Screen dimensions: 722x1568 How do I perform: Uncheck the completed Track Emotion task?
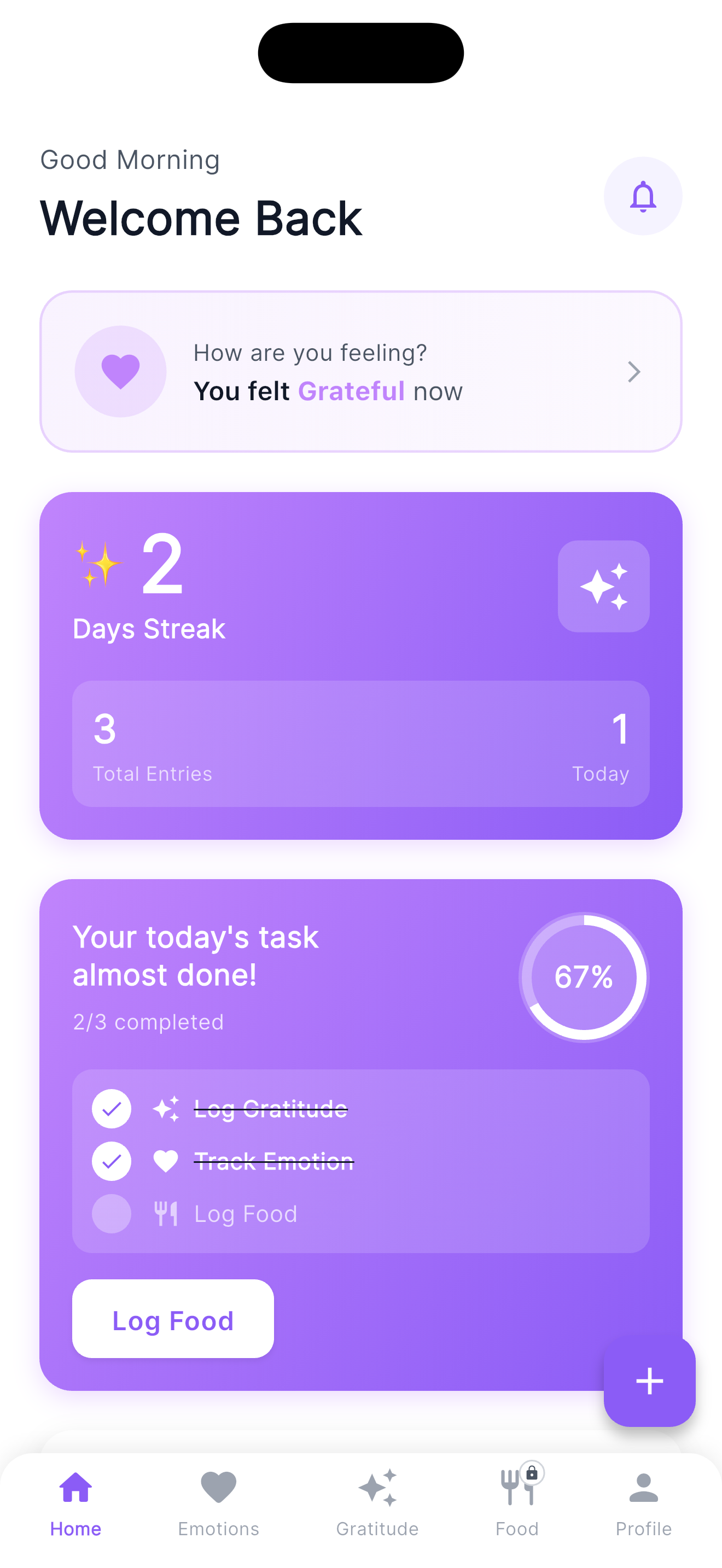click(x=111, y=1160)
